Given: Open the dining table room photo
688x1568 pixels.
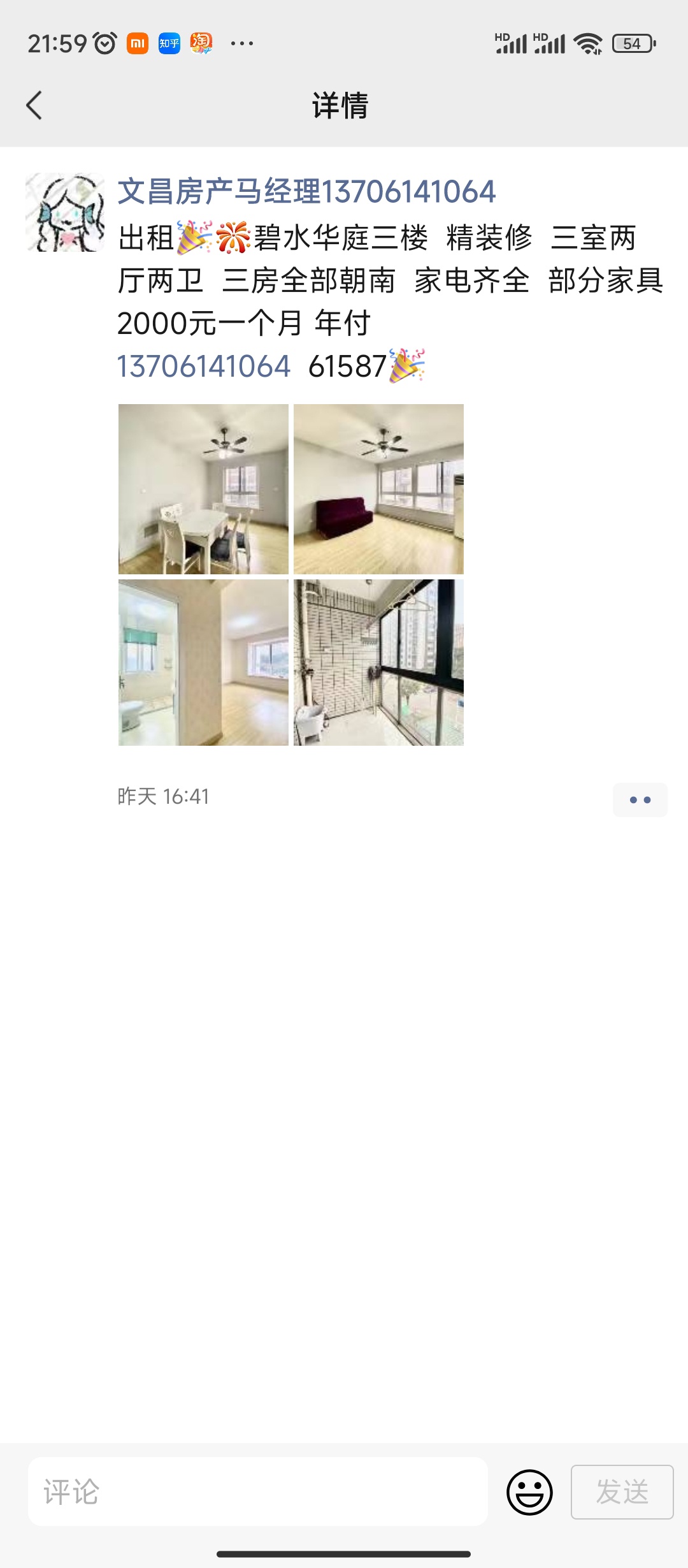Looking at the screenshot, I should 203,489.
